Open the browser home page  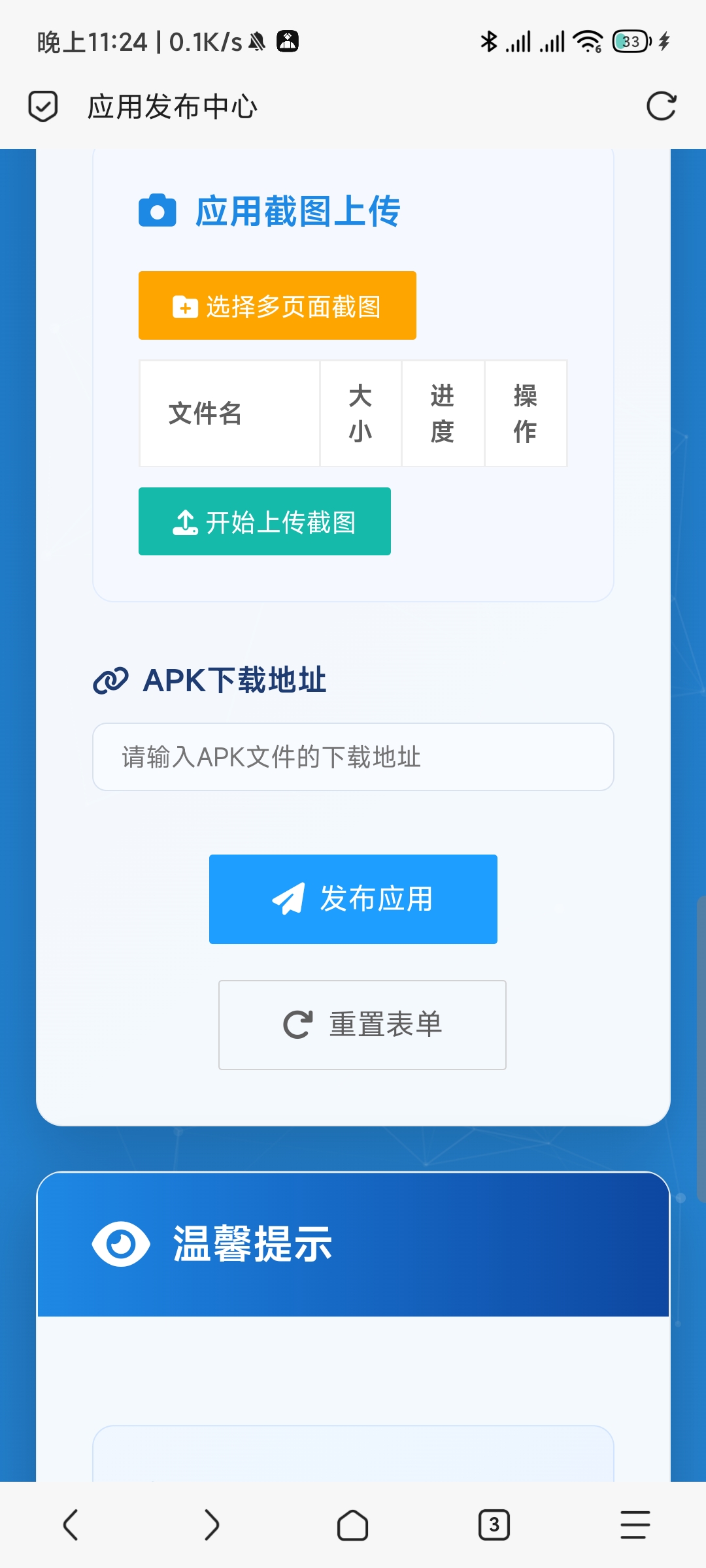click(x=353, y=1525)
